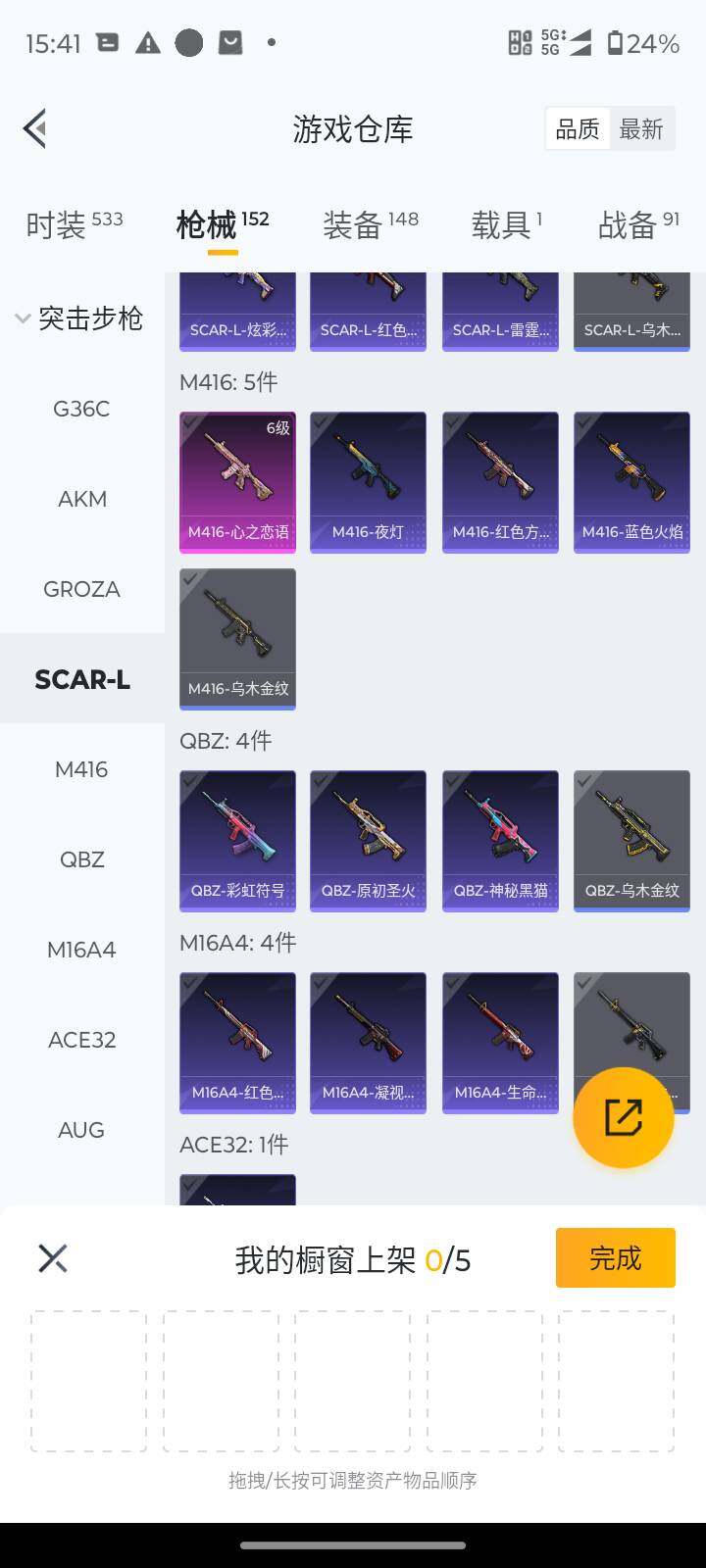Go back from the 游戏仓库 page
706x1568 pixels.
pyautogui.click(x=36, y=128)
